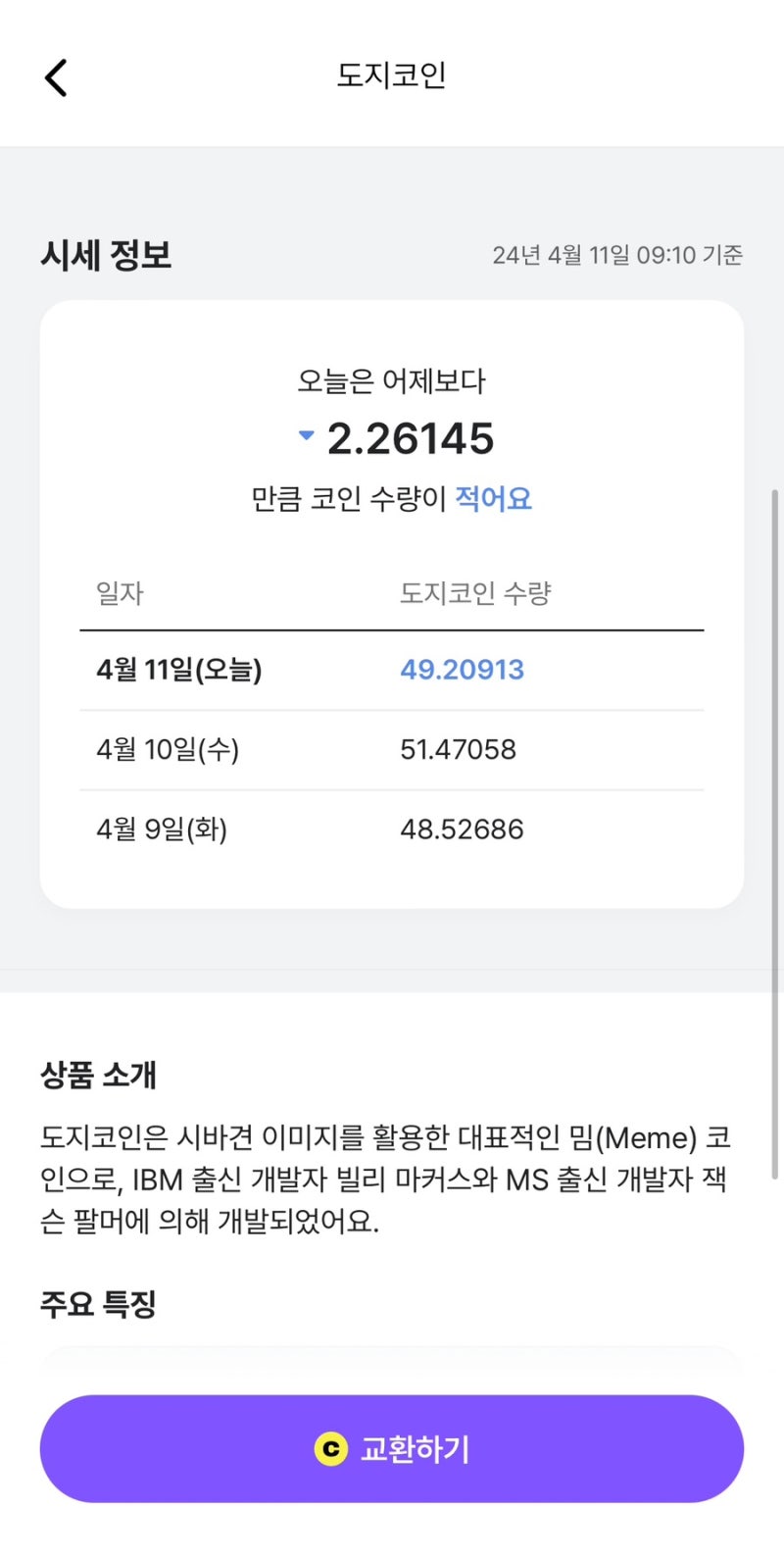The height and width of the screenshot is (1556, 784).
Task: Click the date stamp 24년 4월 11일 09:10 기준
Action: [x=614, y=255]
